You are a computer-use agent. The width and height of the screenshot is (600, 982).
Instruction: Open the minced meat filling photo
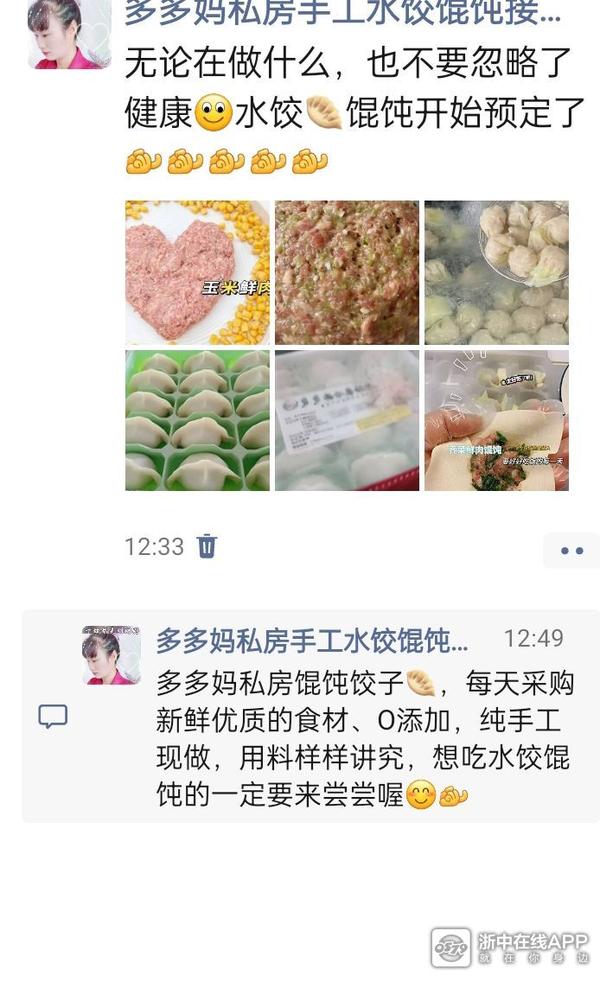(x=347, y=272)
